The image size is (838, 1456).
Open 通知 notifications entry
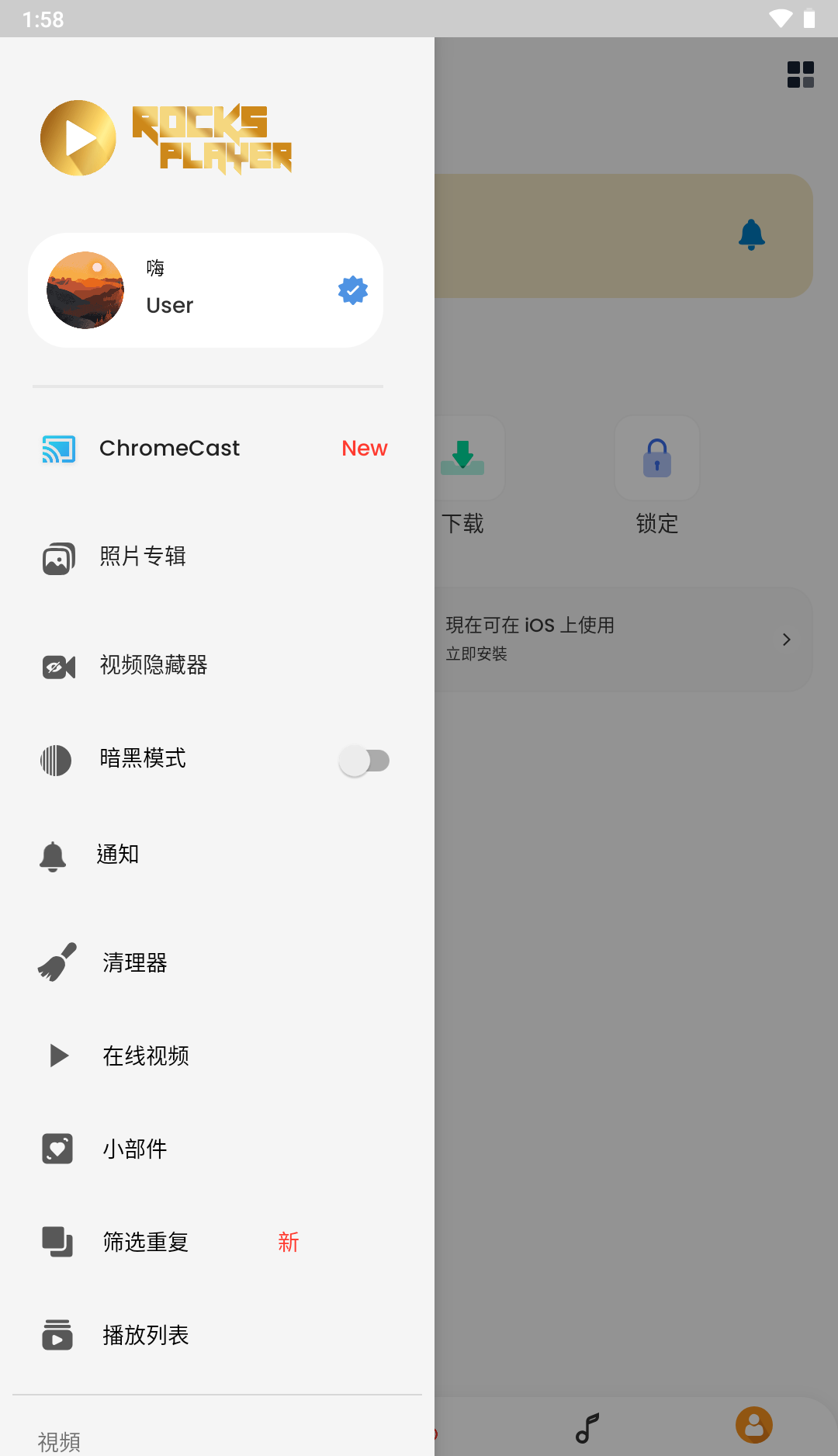pyautogui.click(x=118, y=855)
